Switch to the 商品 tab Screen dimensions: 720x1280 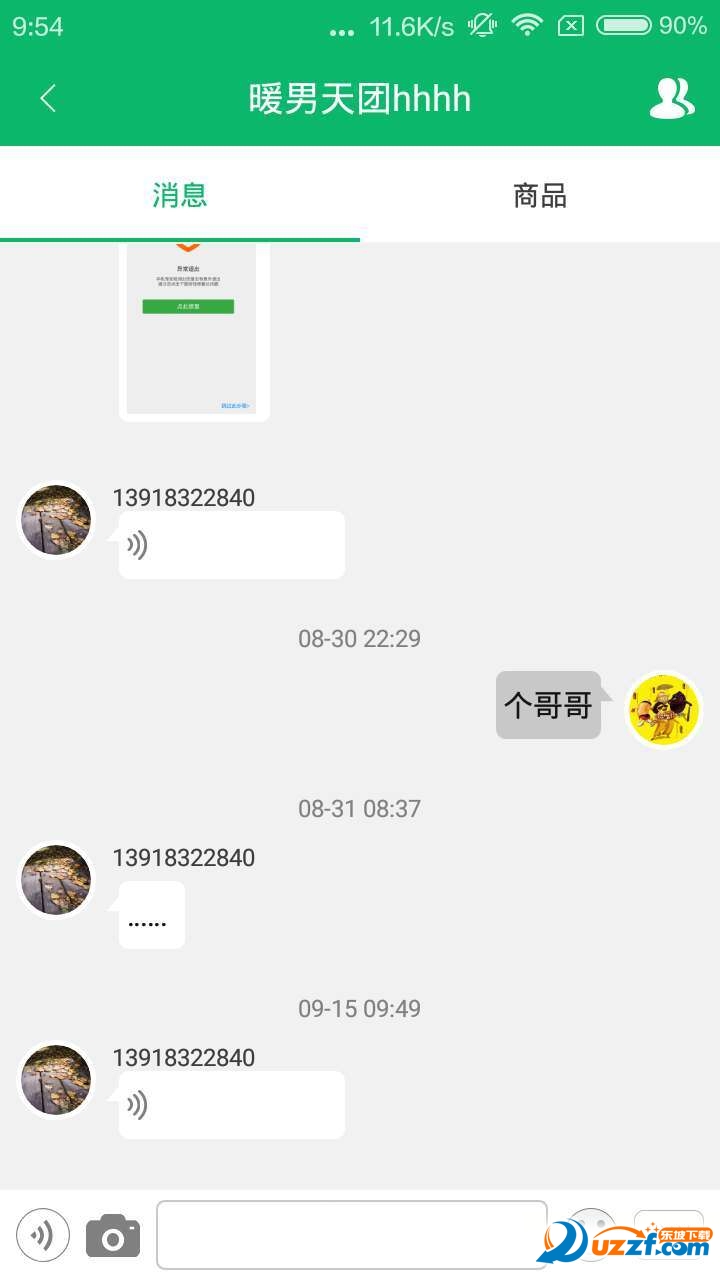(540, 195)
